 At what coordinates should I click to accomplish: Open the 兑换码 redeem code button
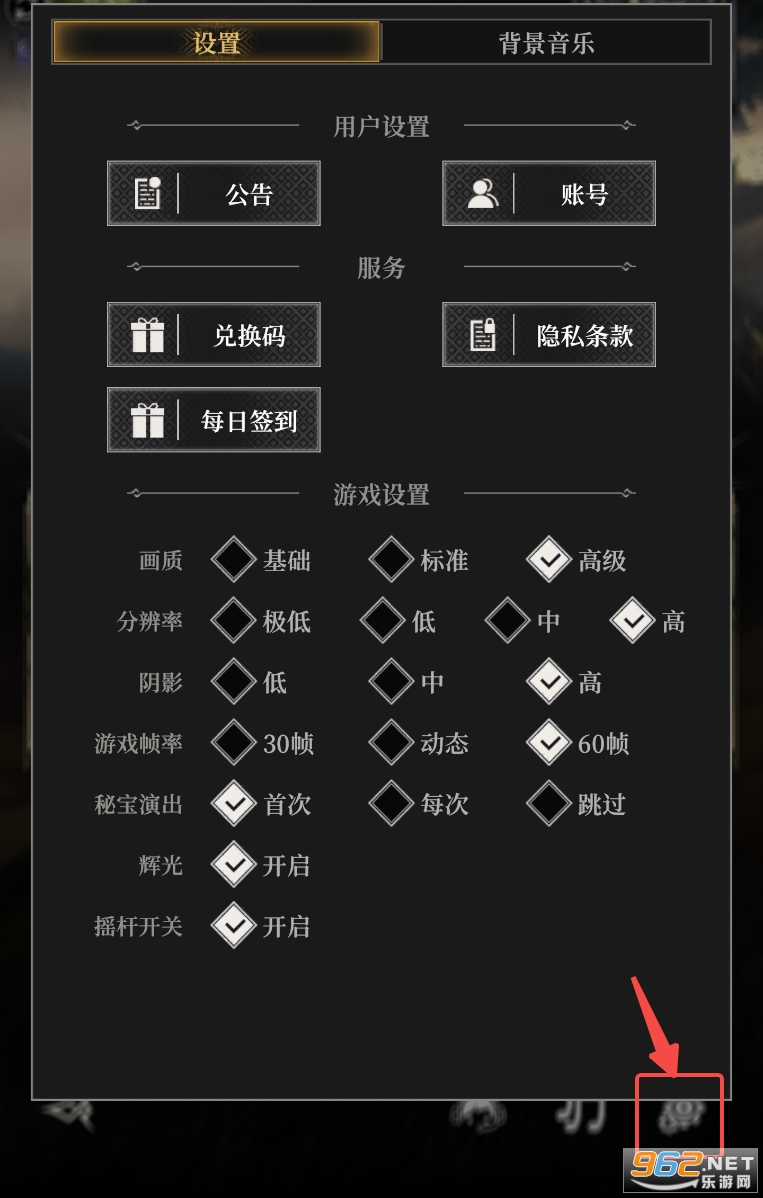[214, 335]
